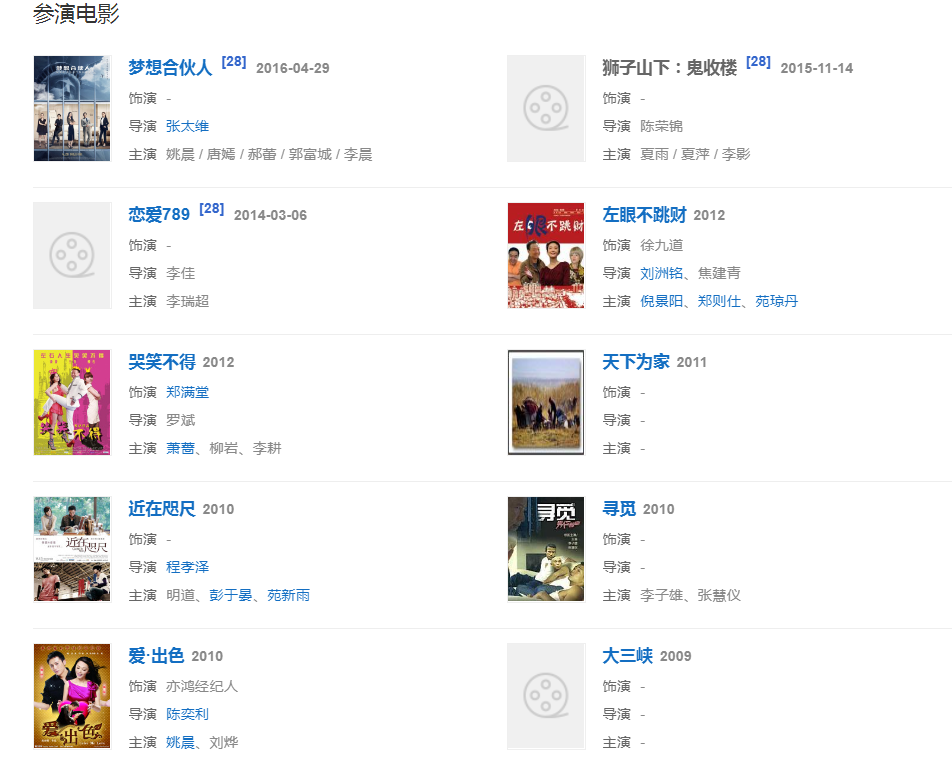Open actress 萧蔷's page

coord(180,448)
